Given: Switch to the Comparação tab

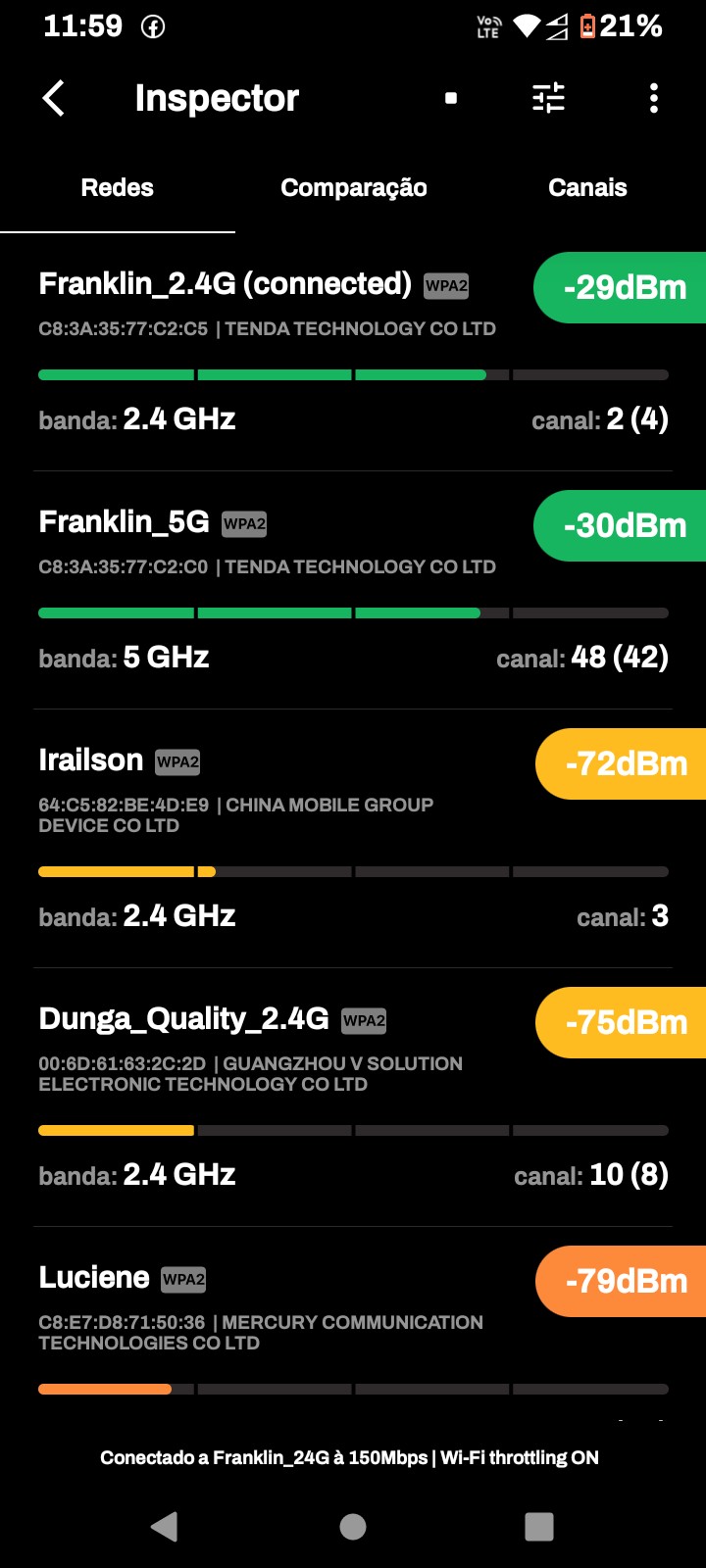Looking at the screenshot, I should 353,188.
